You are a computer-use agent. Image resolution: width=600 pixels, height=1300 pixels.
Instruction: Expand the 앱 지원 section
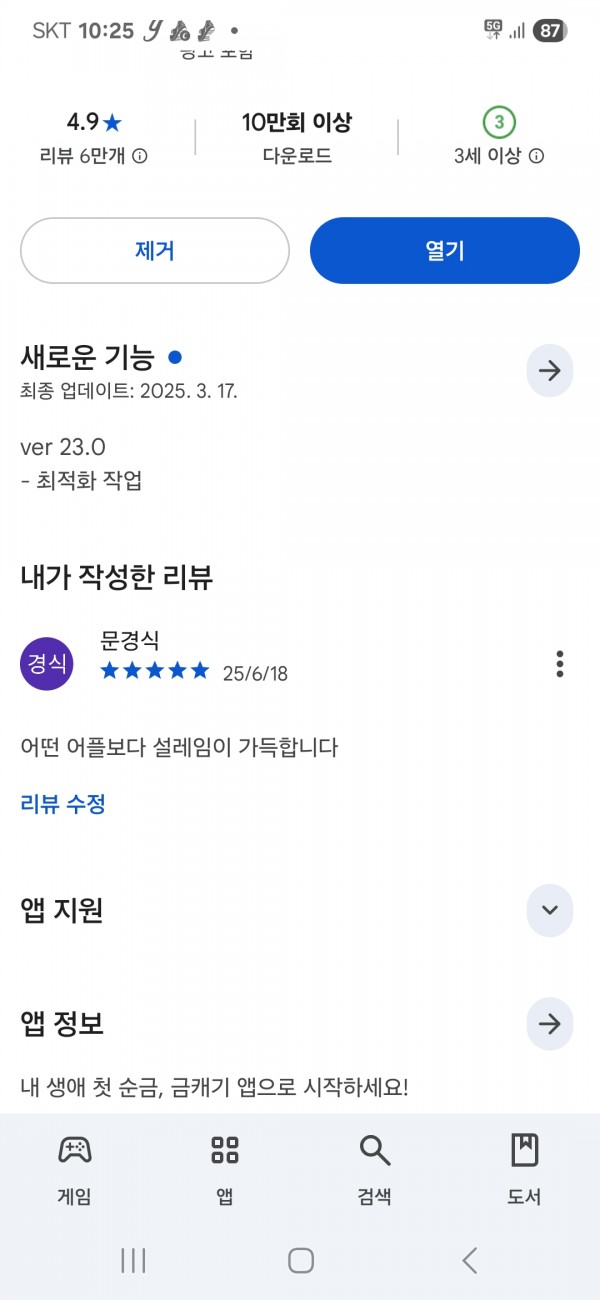click(x=550, y=910)
